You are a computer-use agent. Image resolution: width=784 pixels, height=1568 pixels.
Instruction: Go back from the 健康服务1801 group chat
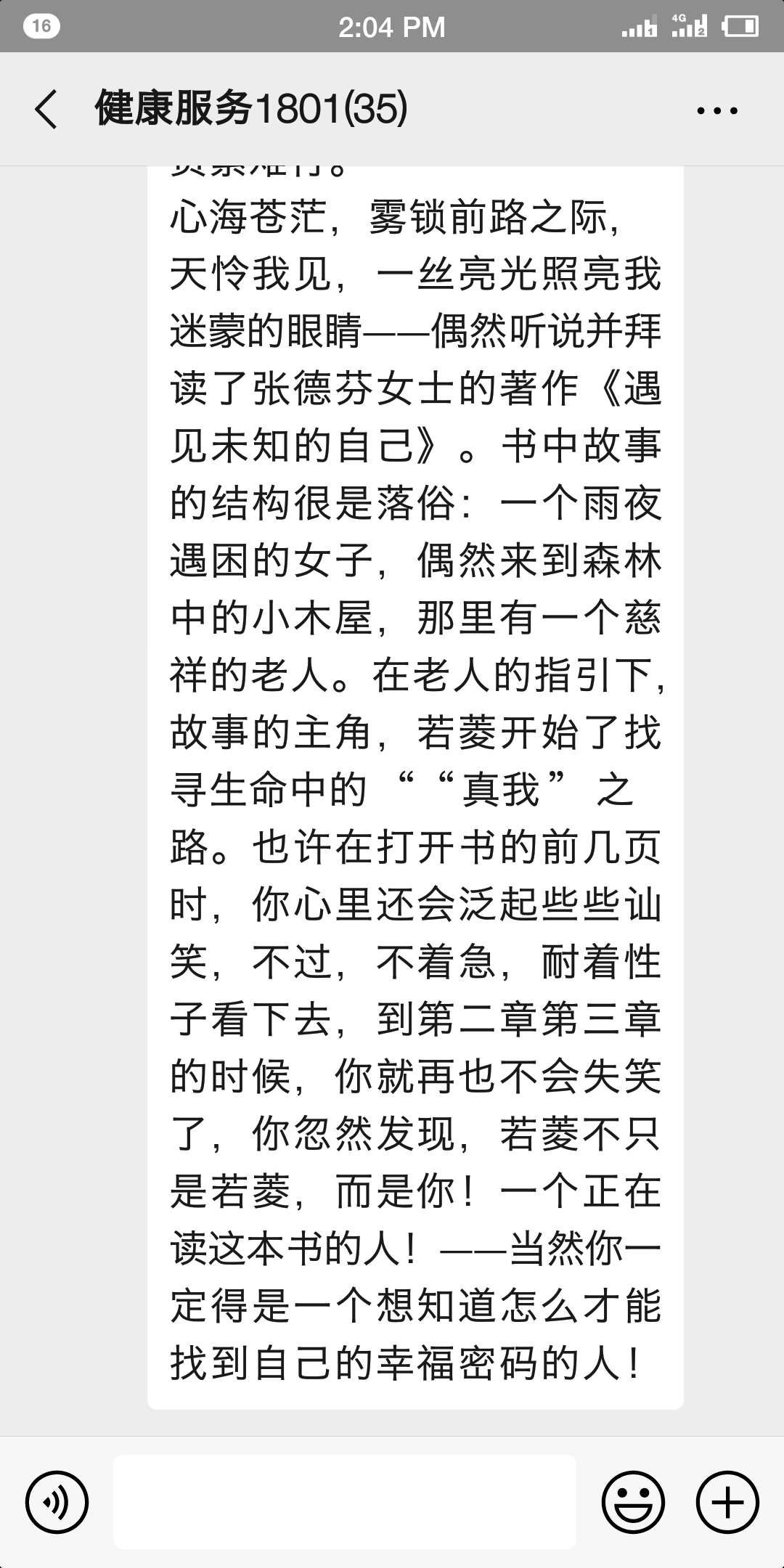coord(46,110)
